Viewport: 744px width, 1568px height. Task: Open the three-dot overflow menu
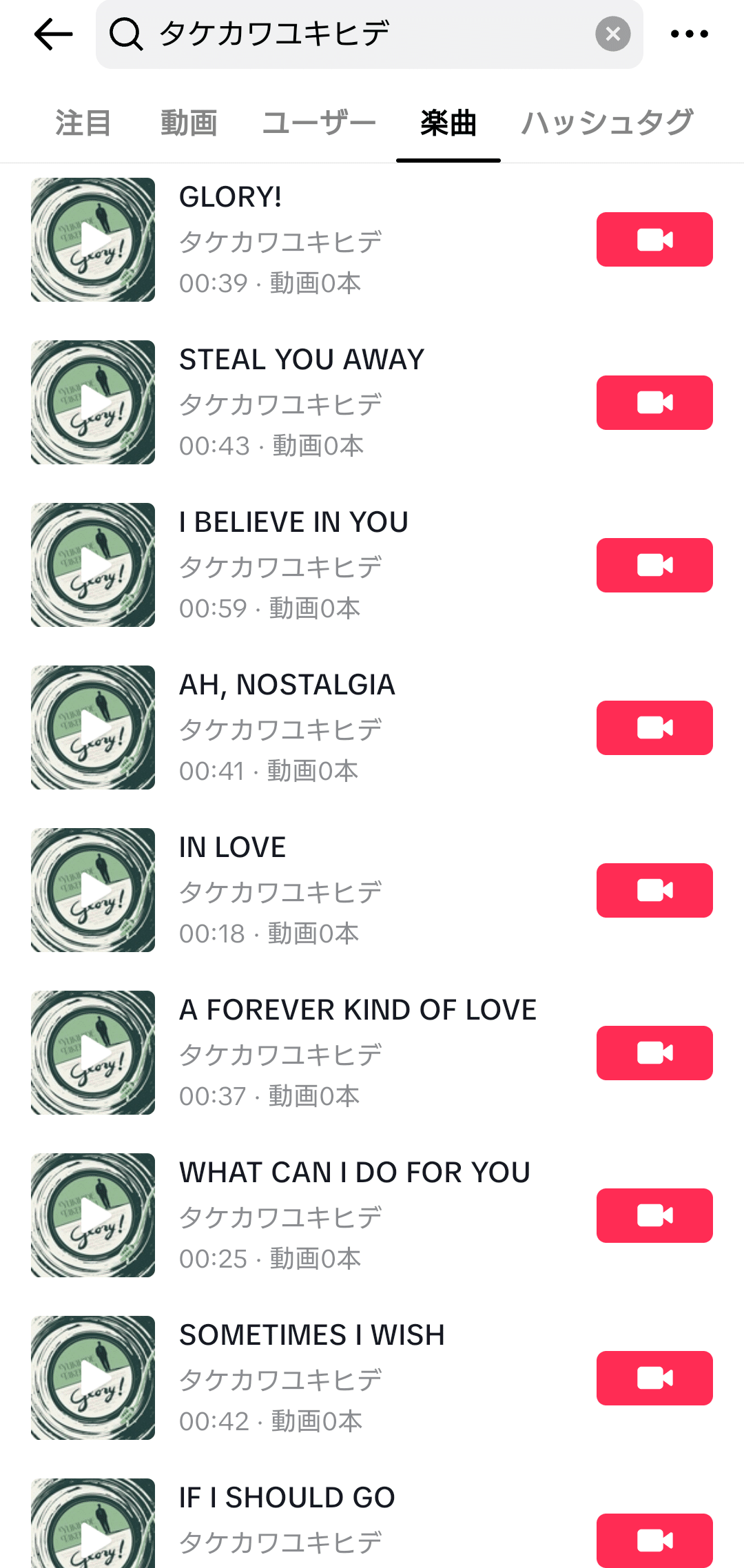tap(689, 34)
